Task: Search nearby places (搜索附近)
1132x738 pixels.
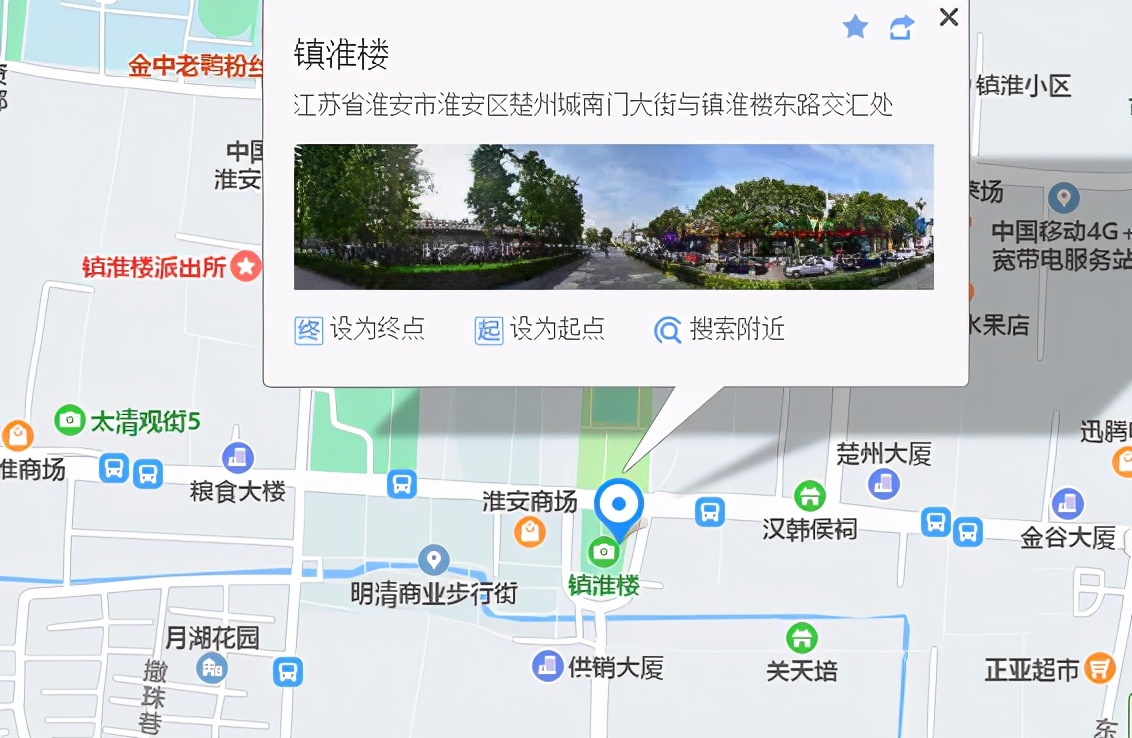Action: [719, 329]
